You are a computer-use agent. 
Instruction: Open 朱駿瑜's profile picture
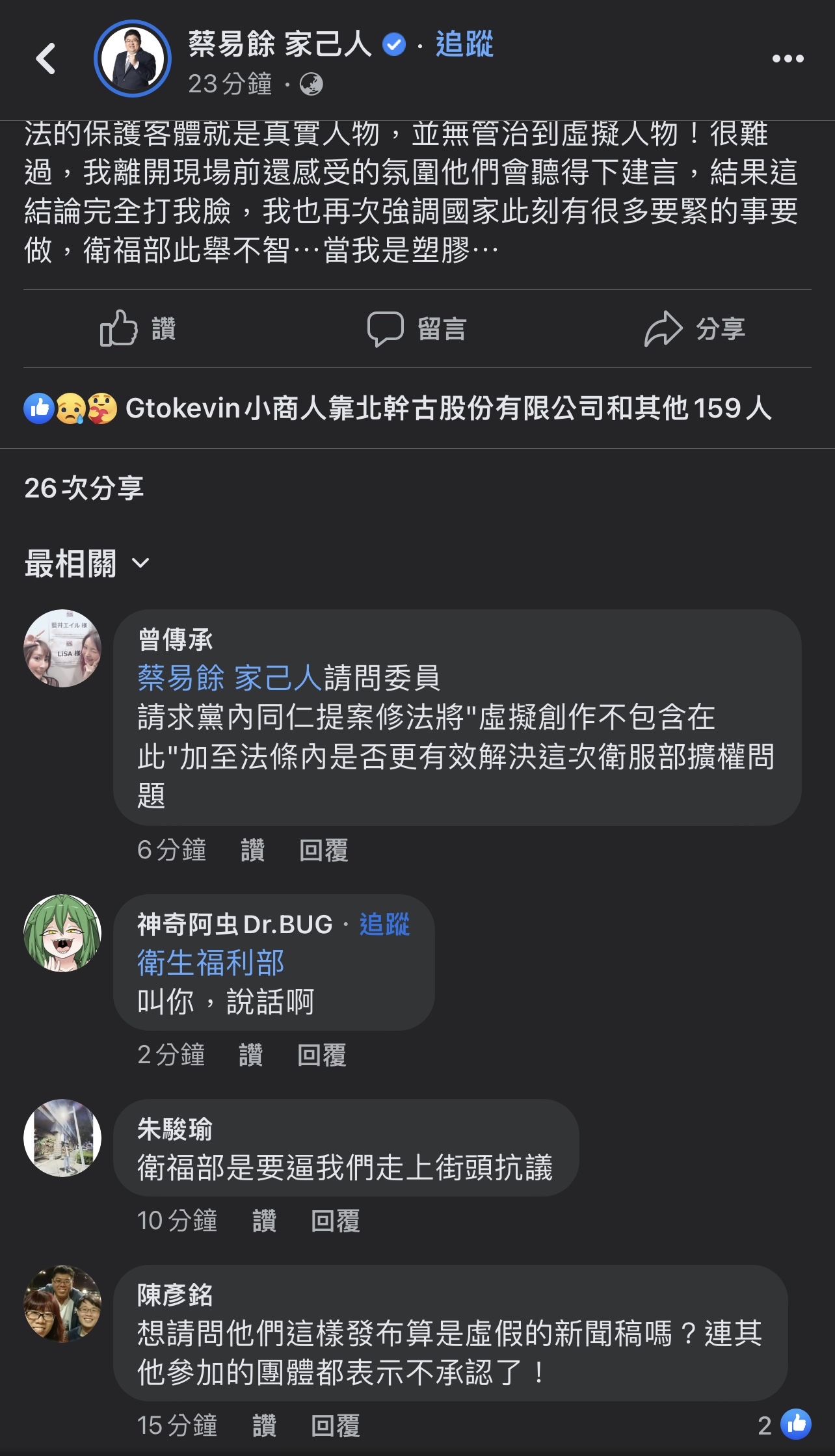click(62, 1138)
